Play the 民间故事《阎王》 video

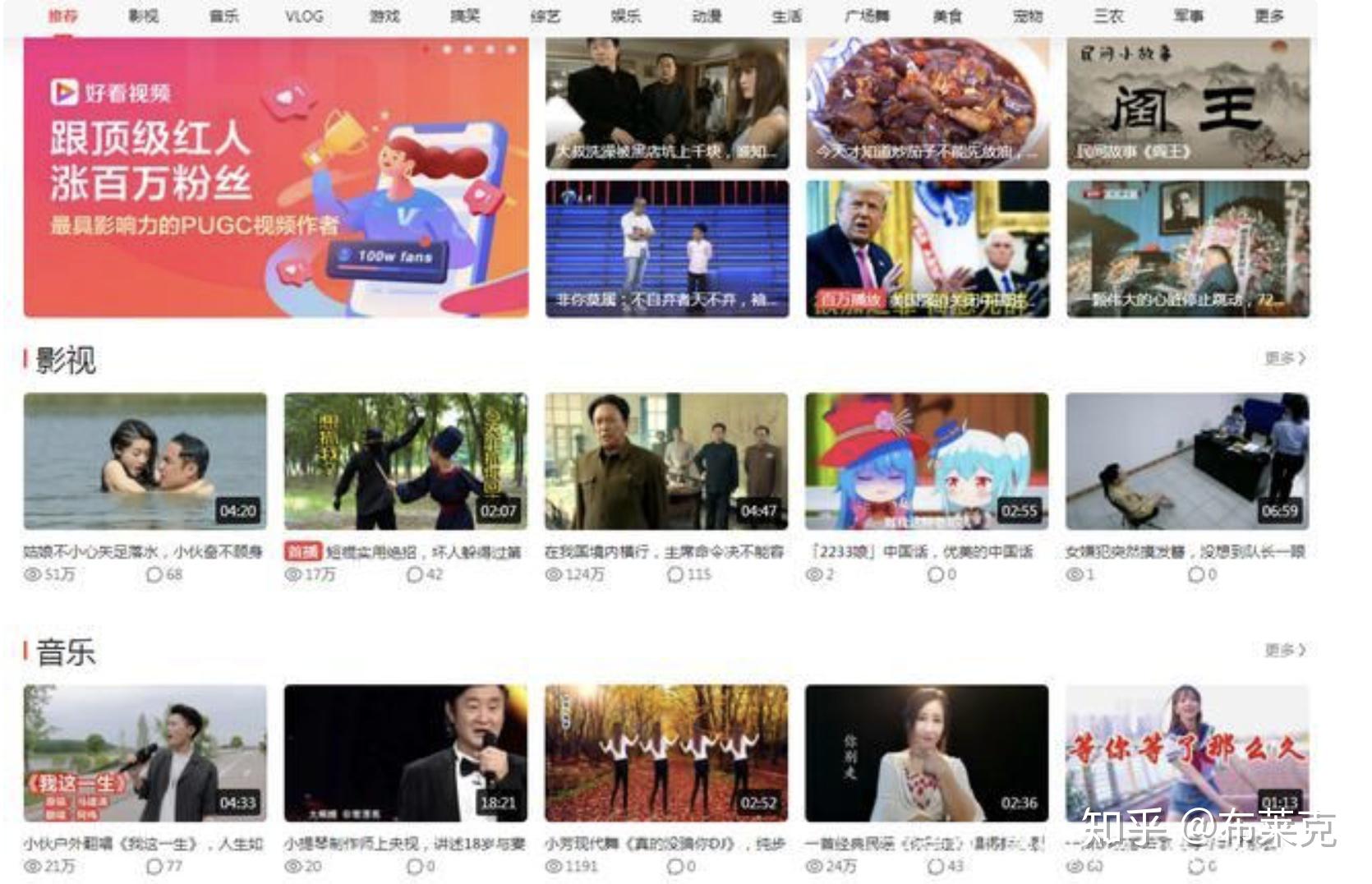[1188, 104]
